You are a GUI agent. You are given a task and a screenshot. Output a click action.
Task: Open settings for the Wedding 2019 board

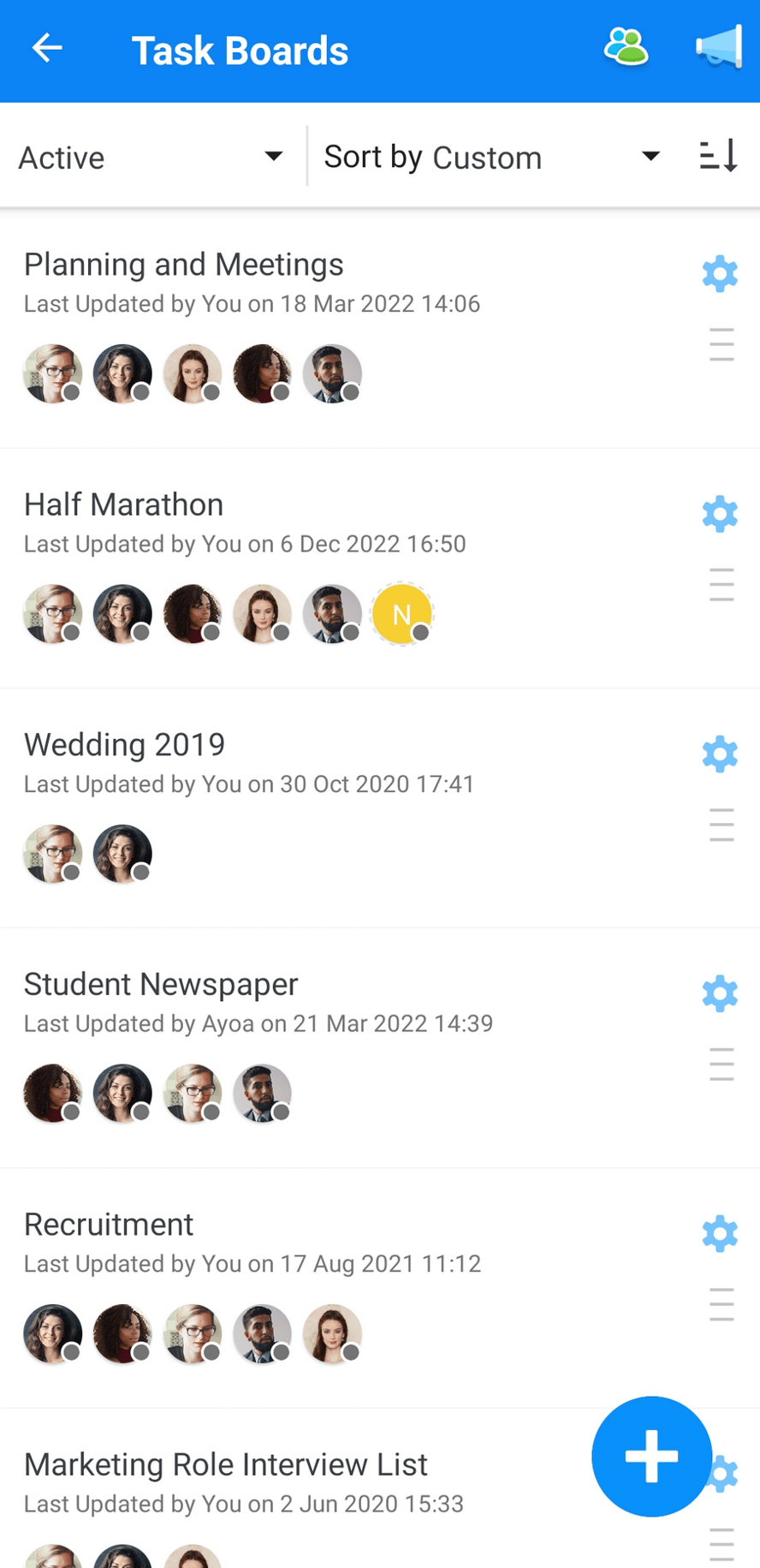(x=719, y=754)
